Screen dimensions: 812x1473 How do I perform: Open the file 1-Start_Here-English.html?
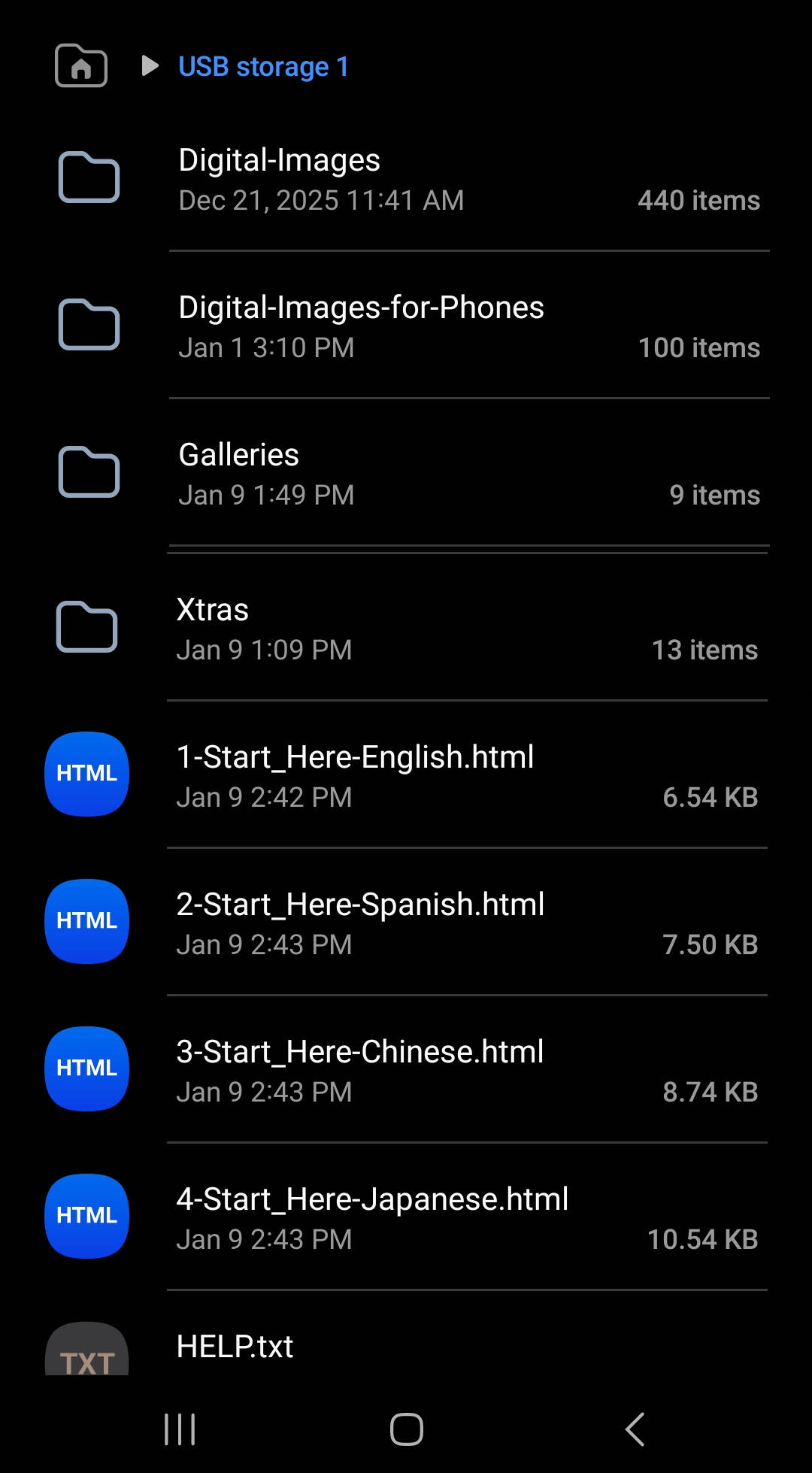[356, 757]
